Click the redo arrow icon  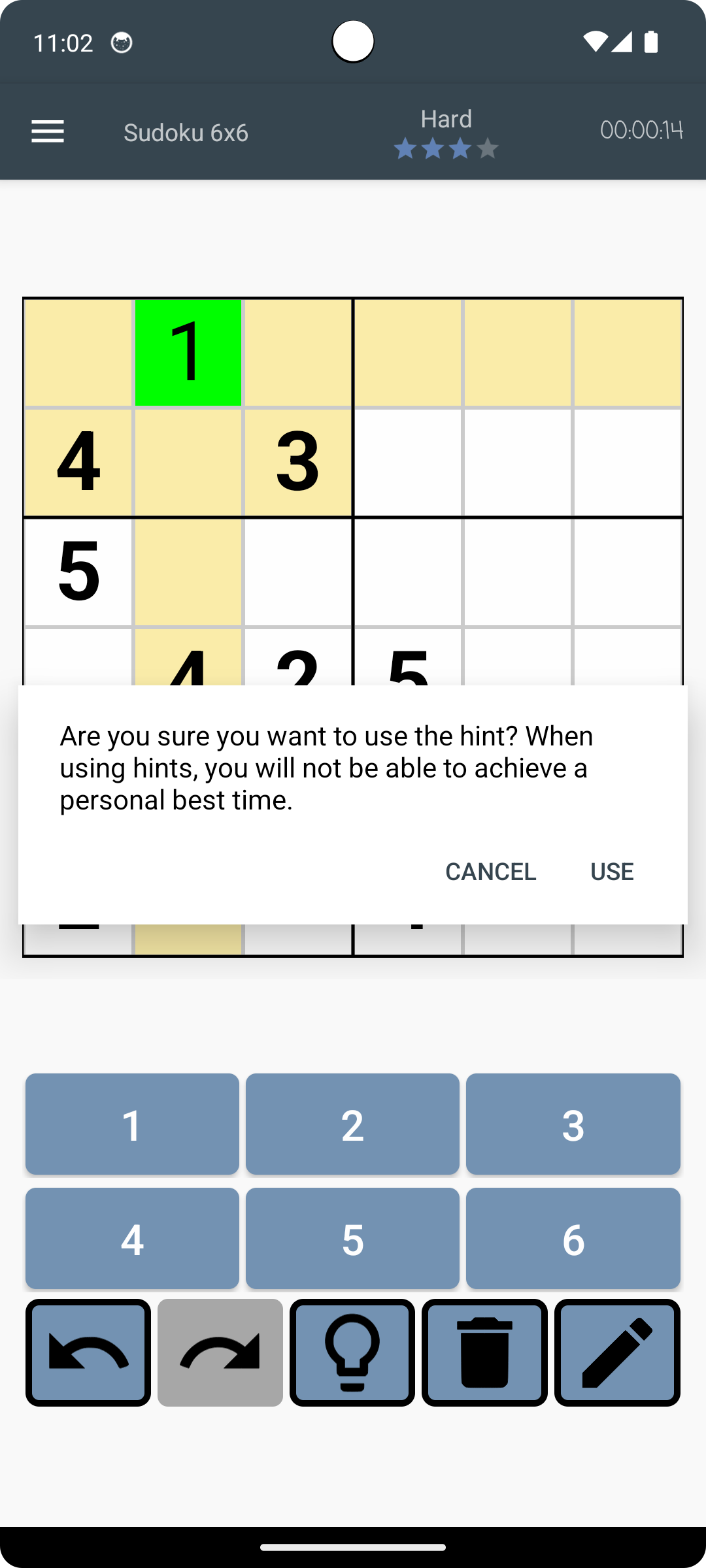[220, 1351]
